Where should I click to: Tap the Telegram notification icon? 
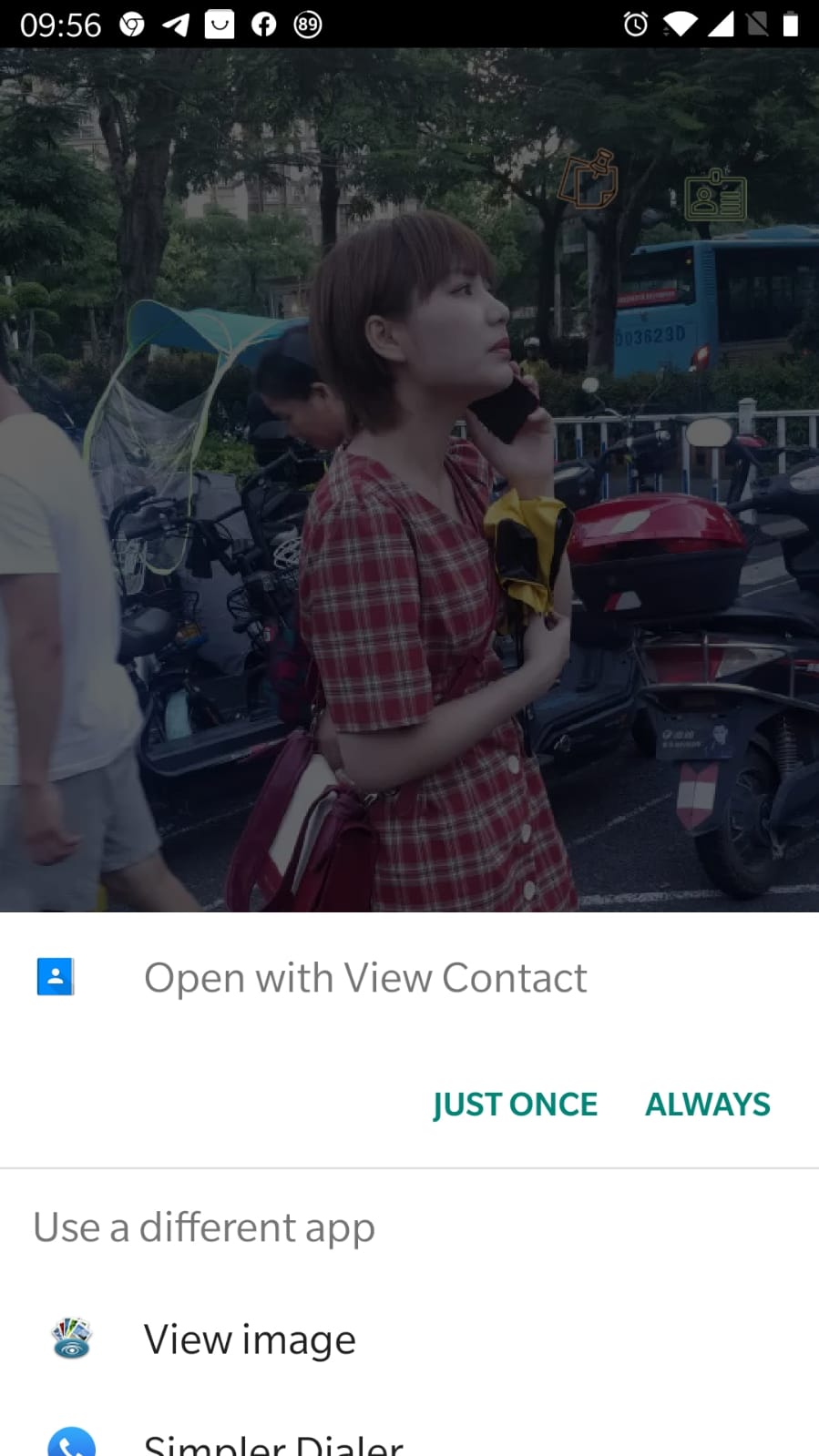pyautogui.click(x=175, y=24)
